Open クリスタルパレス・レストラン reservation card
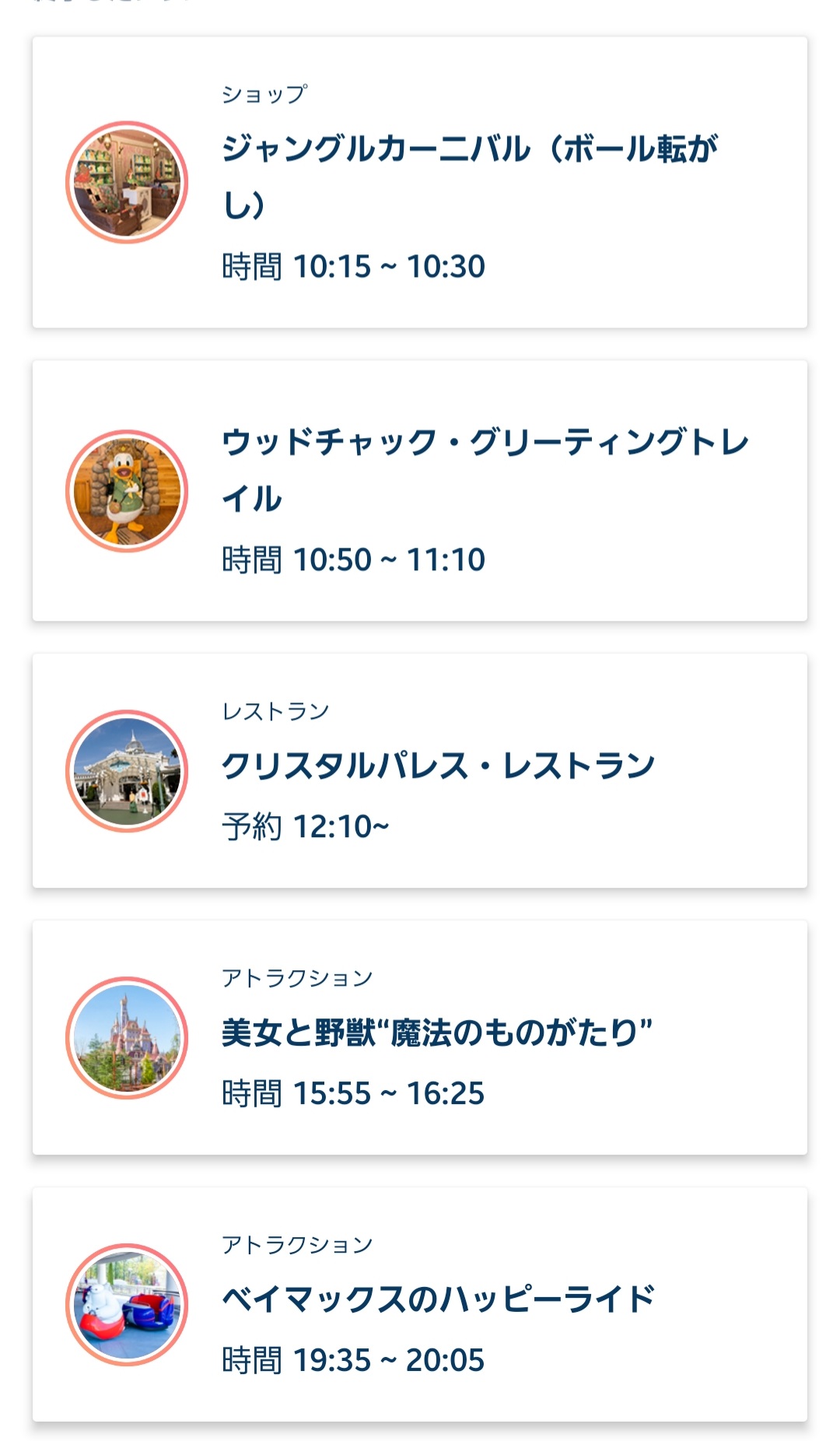 (x=420, y=770)
